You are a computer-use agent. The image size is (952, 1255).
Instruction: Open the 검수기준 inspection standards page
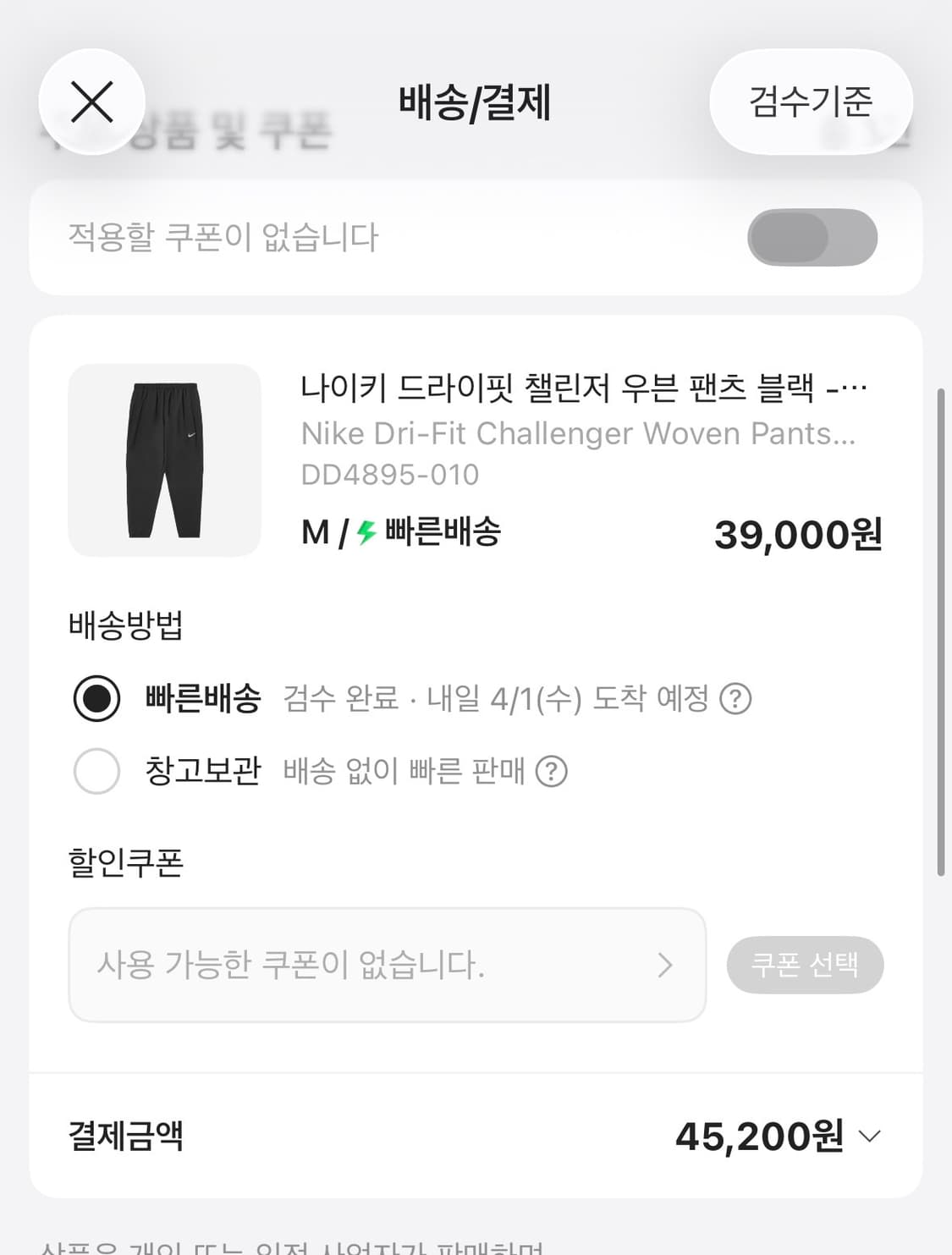812,102
